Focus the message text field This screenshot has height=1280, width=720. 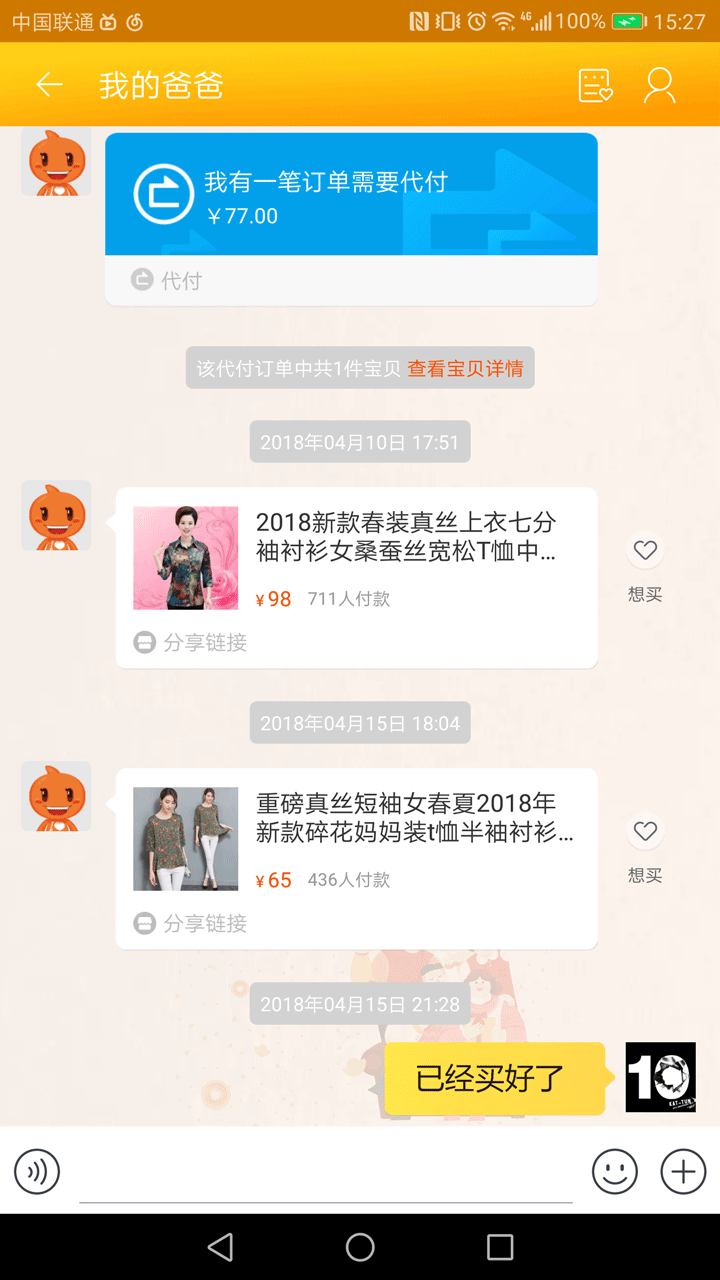tap(326, 1173)
